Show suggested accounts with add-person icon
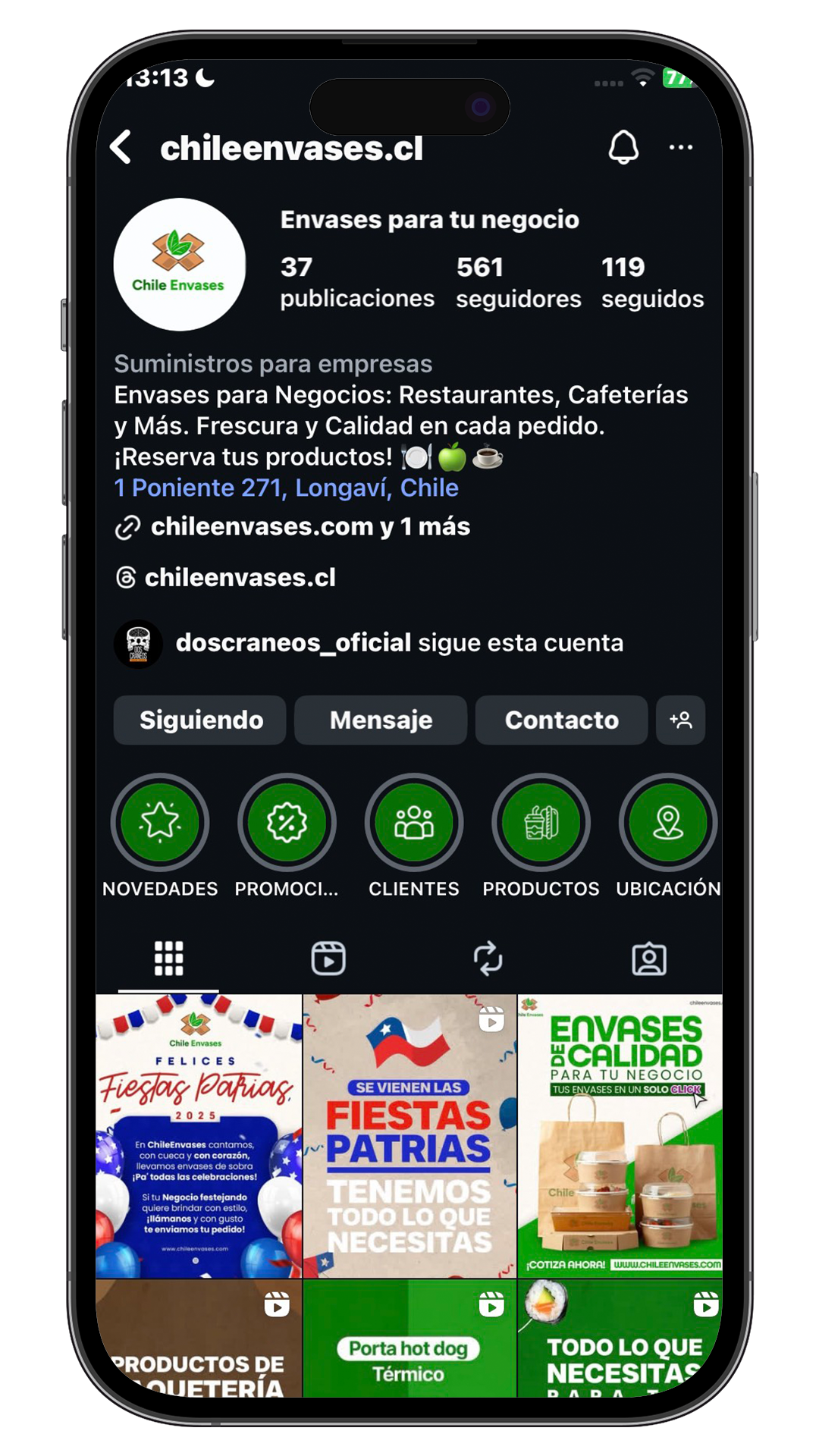Viewport: 819px width, 1456px height. tap(680, 720)
